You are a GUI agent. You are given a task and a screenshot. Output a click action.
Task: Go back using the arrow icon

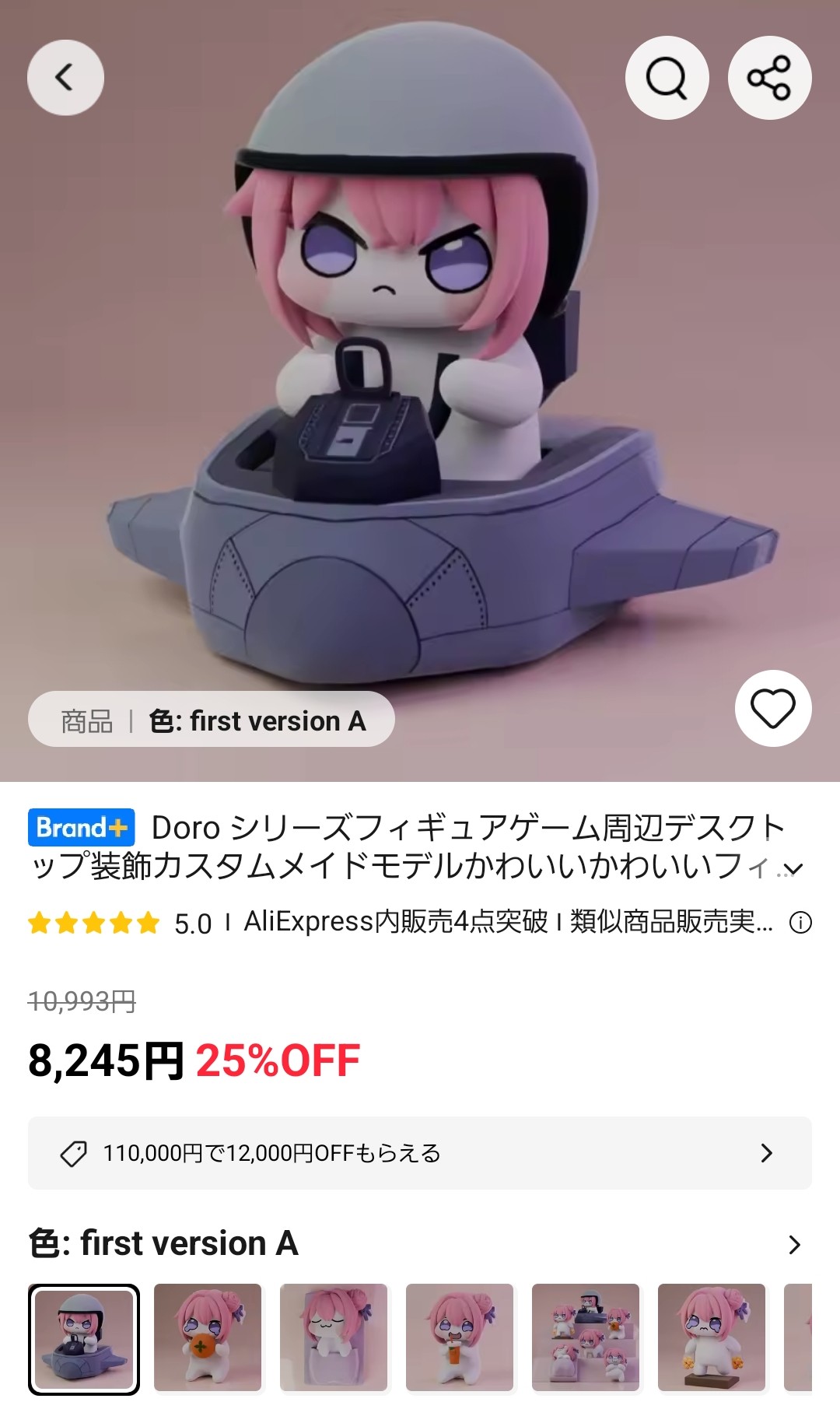[x=65, y=78]
